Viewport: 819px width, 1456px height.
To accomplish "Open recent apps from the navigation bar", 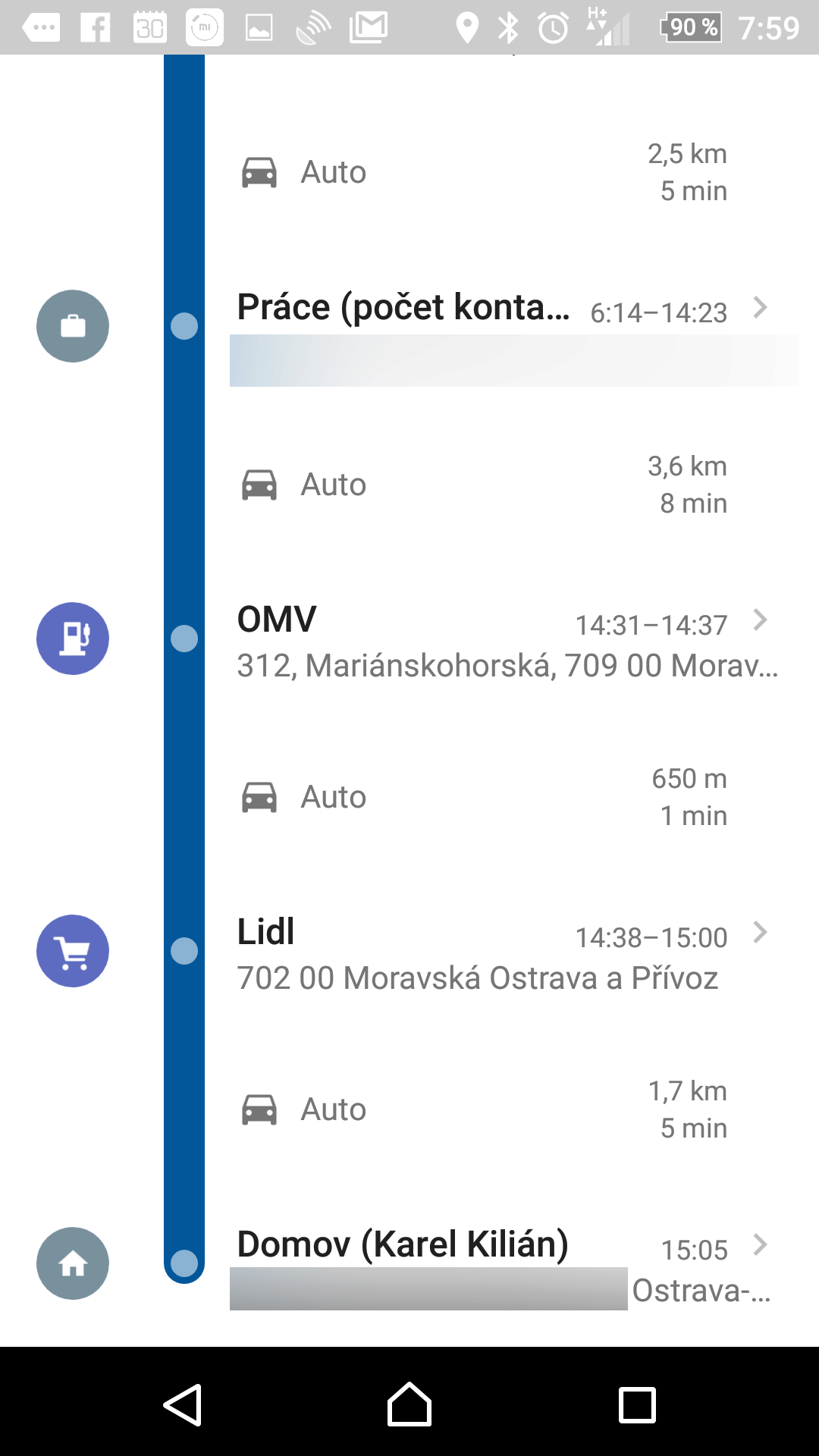I will pos(637,1405).
